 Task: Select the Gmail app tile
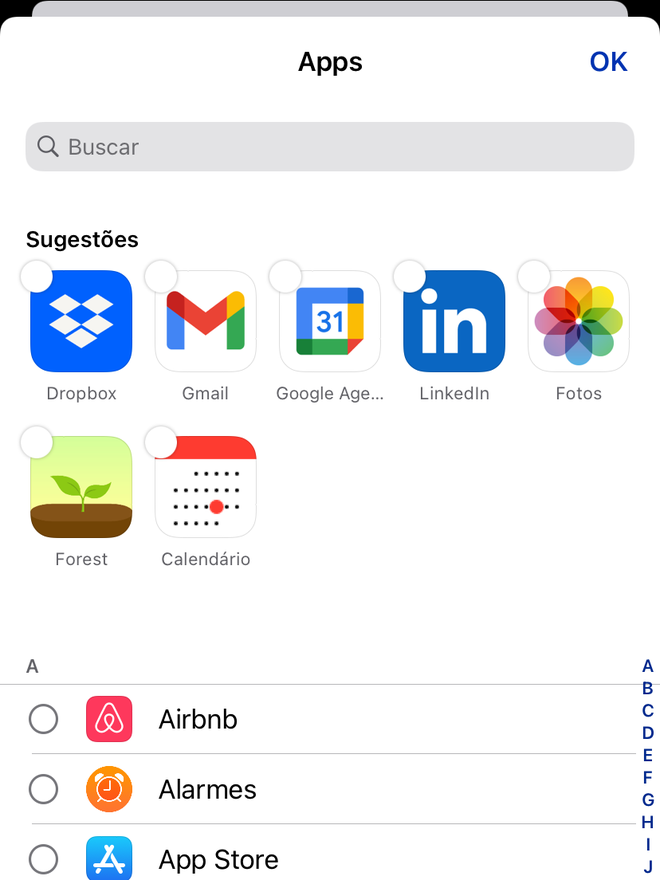(205, 322)
